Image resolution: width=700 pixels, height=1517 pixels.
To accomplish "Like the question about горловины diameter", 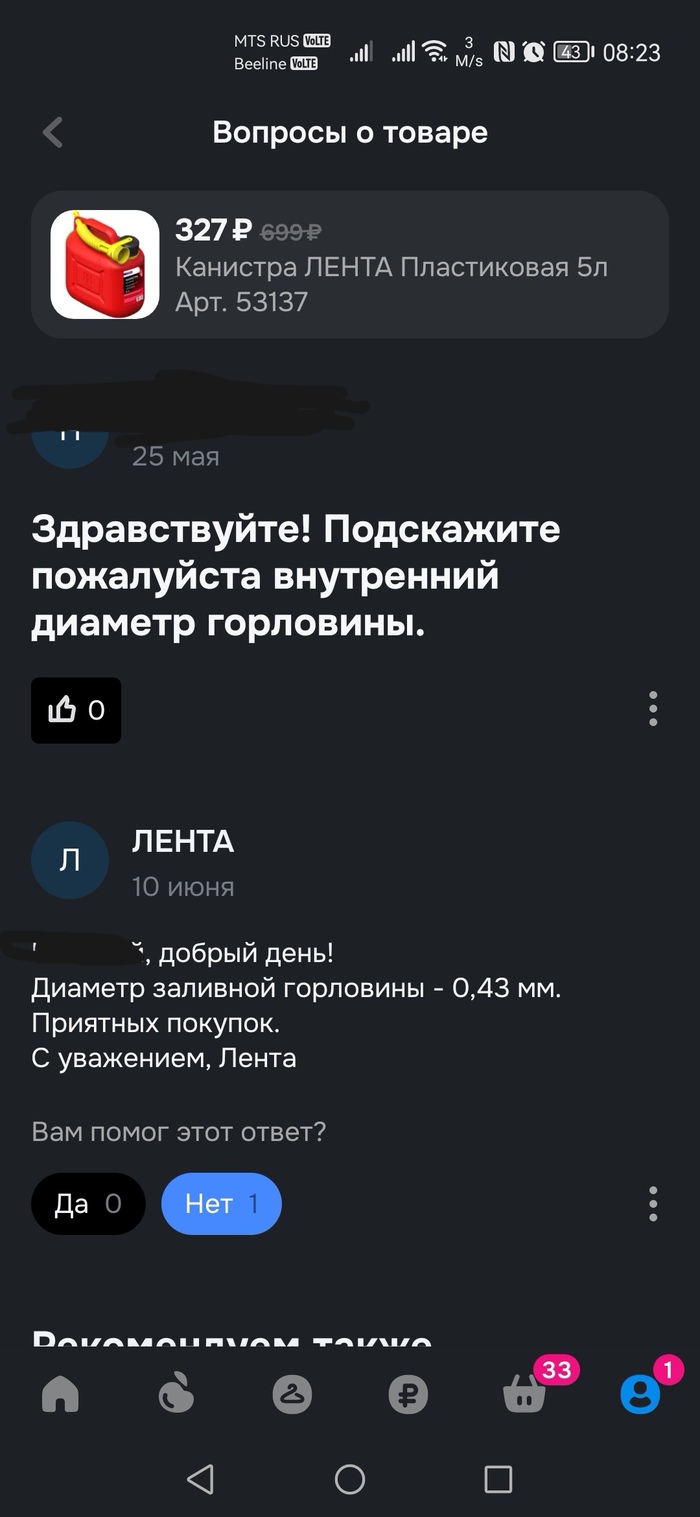I will click(x=76, y=710).
